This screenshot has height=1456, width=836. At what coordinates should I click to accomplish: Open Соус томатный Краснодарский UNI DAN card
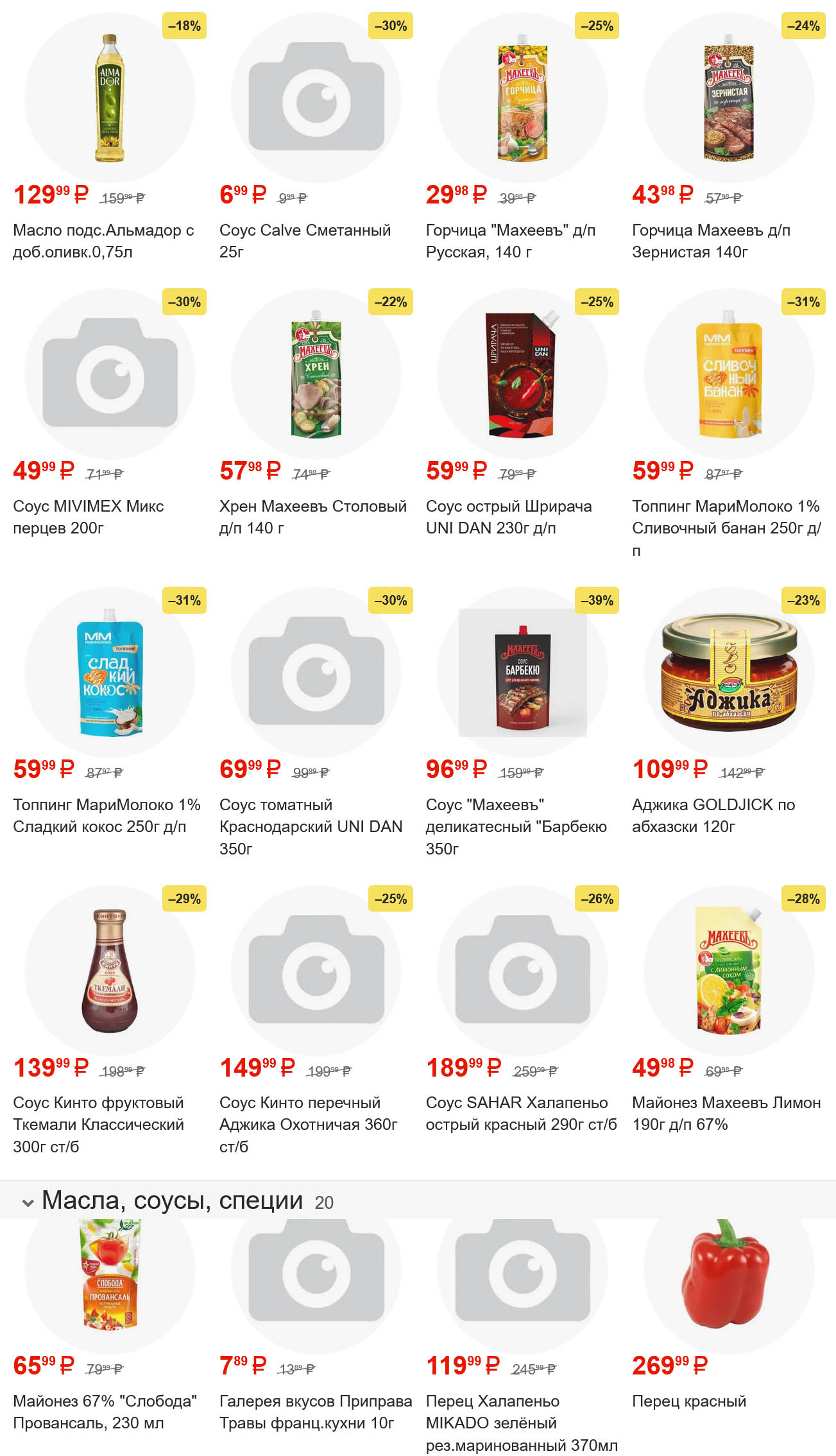pyautogui.click(x=316, y=673)
